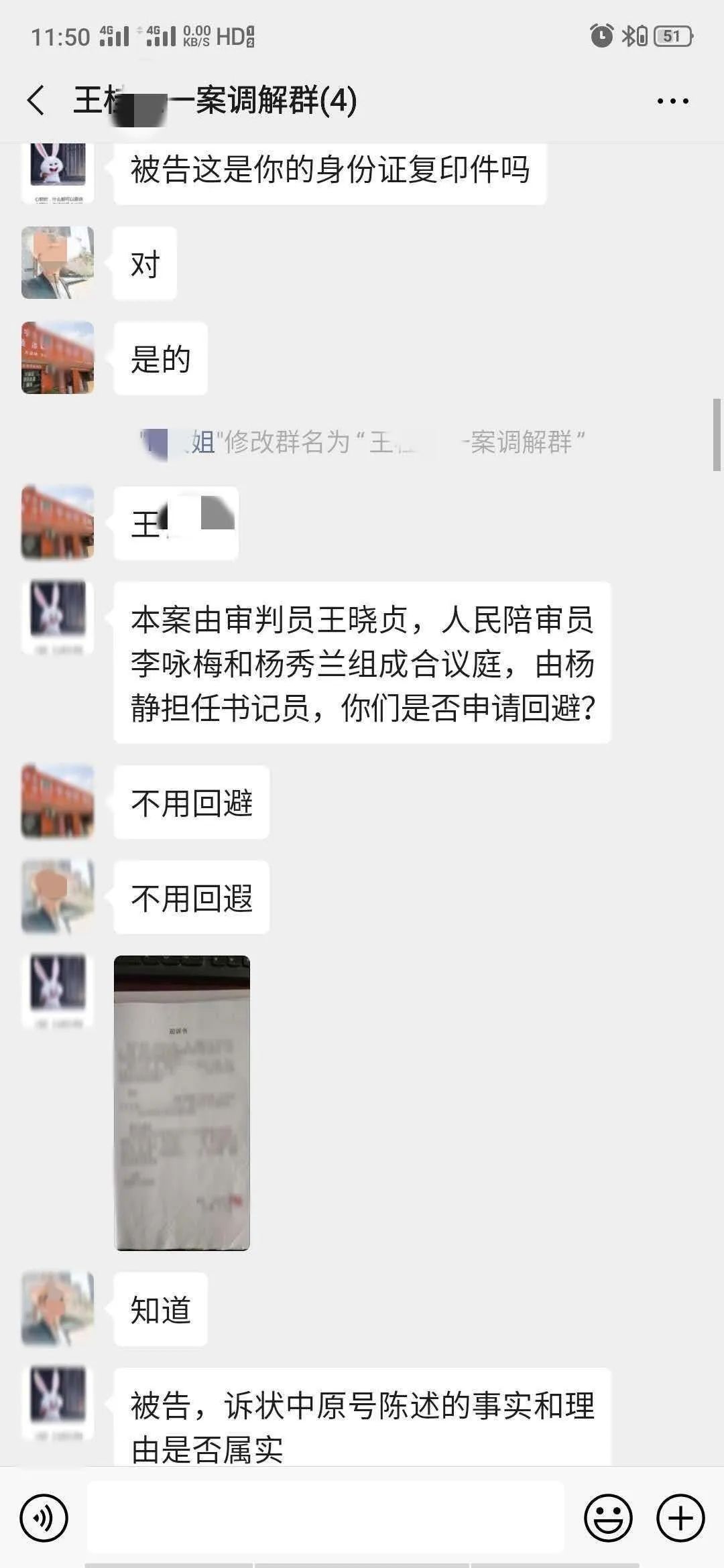Open the plus attachment menu
The height and width of the screenshot is (1568, 724).
point(680,1518)
